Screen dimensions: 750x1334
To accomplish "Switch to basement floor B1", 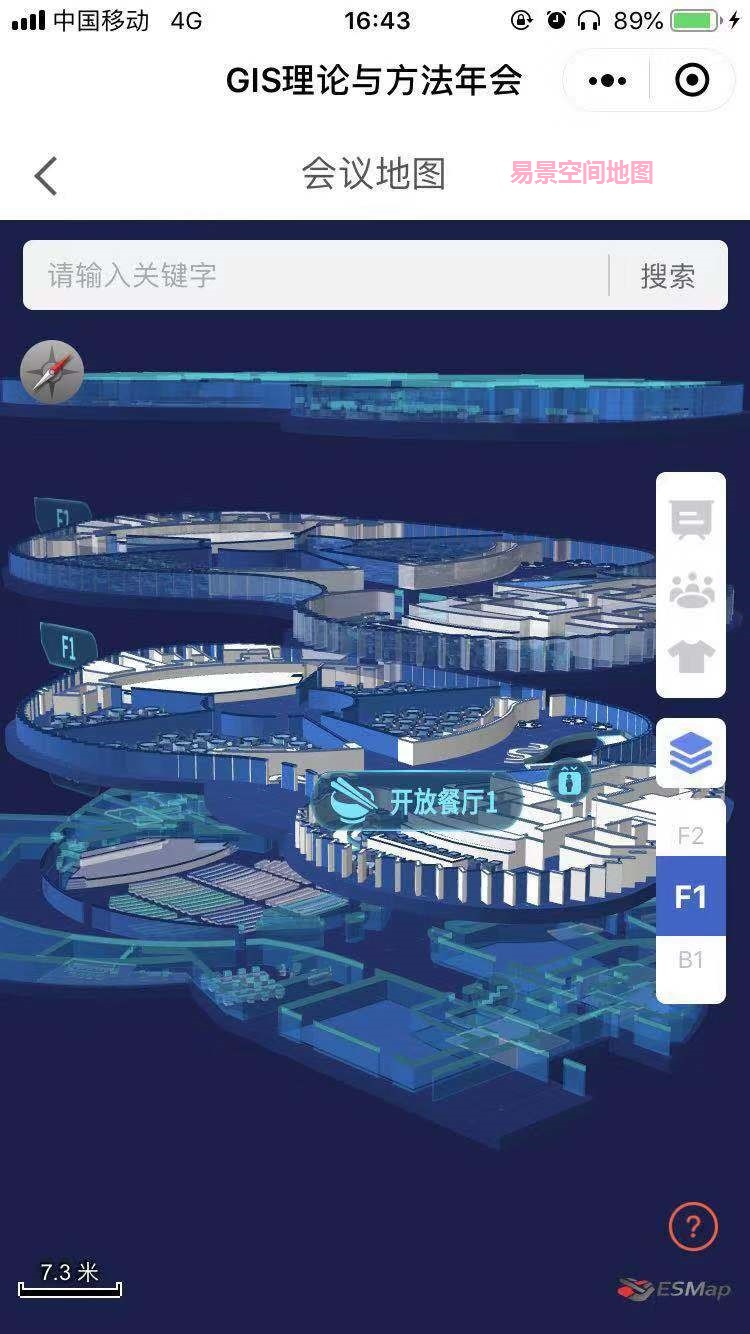I will coord(691,960).
